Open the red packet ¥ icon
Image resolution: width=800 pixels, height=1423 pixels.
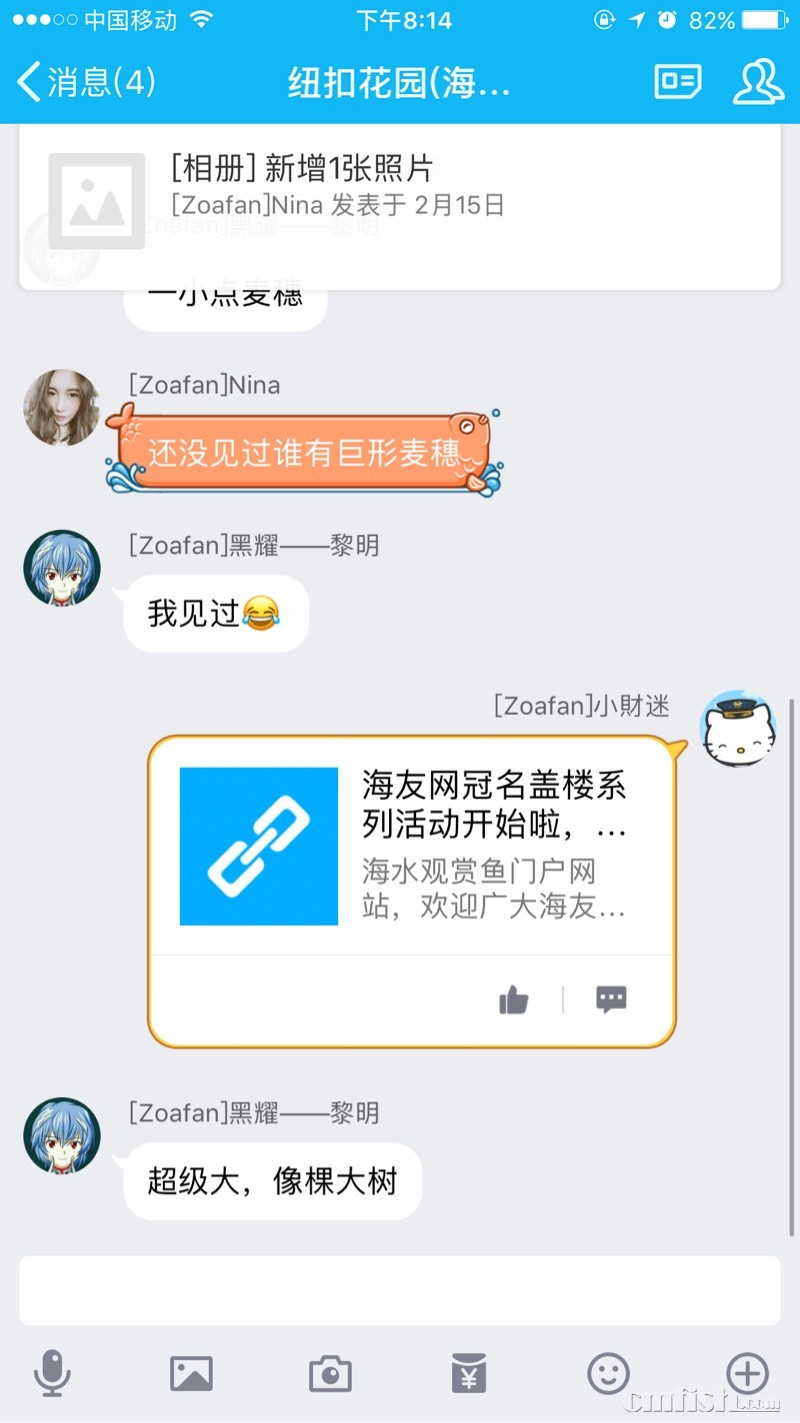pyautogui.click(x=469, y=1373)
